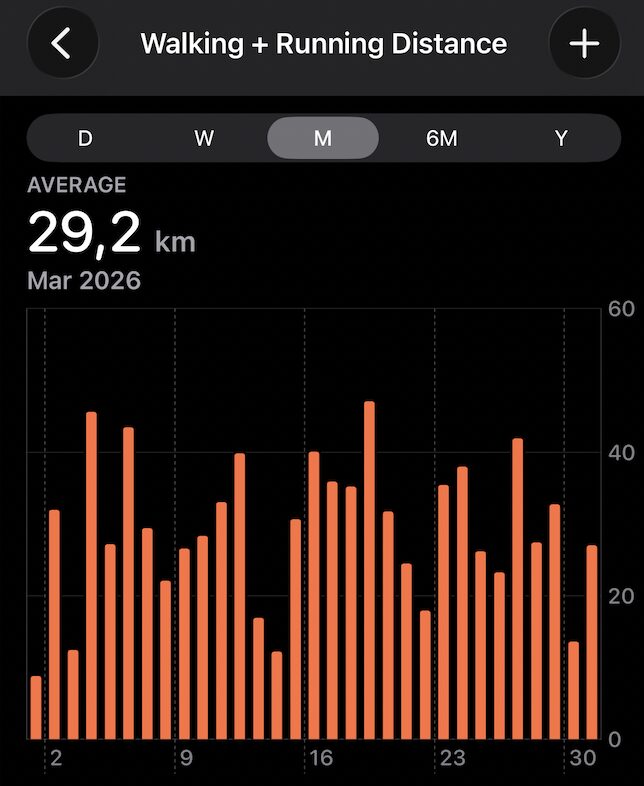The width and height of the screenshot is (644, 786).
Task: Go back to the previous screen
Action: 62,44
